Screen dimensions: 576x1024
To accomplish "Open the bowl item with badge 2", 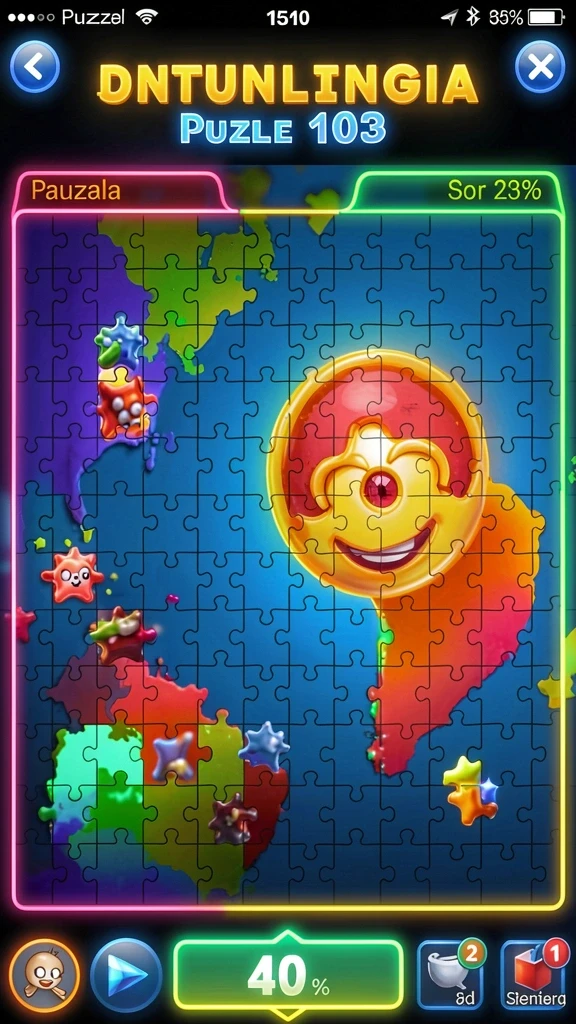I will (452, 975).
